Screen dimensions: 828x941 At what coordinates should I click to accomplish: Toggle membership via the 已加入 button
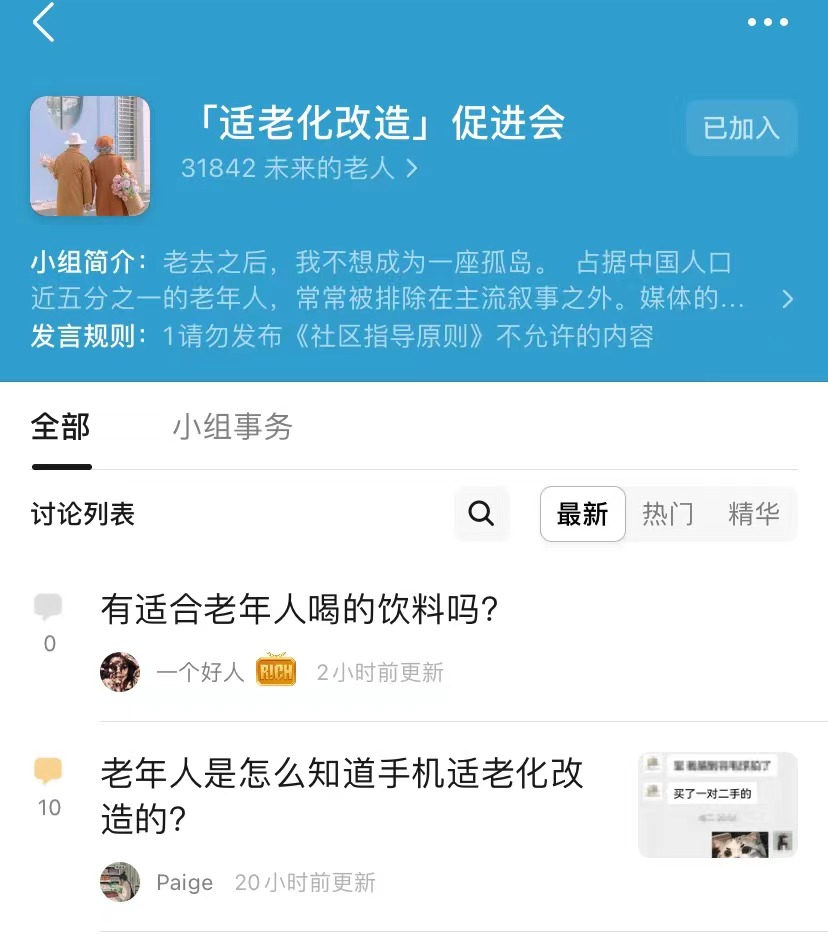point(740,128)
